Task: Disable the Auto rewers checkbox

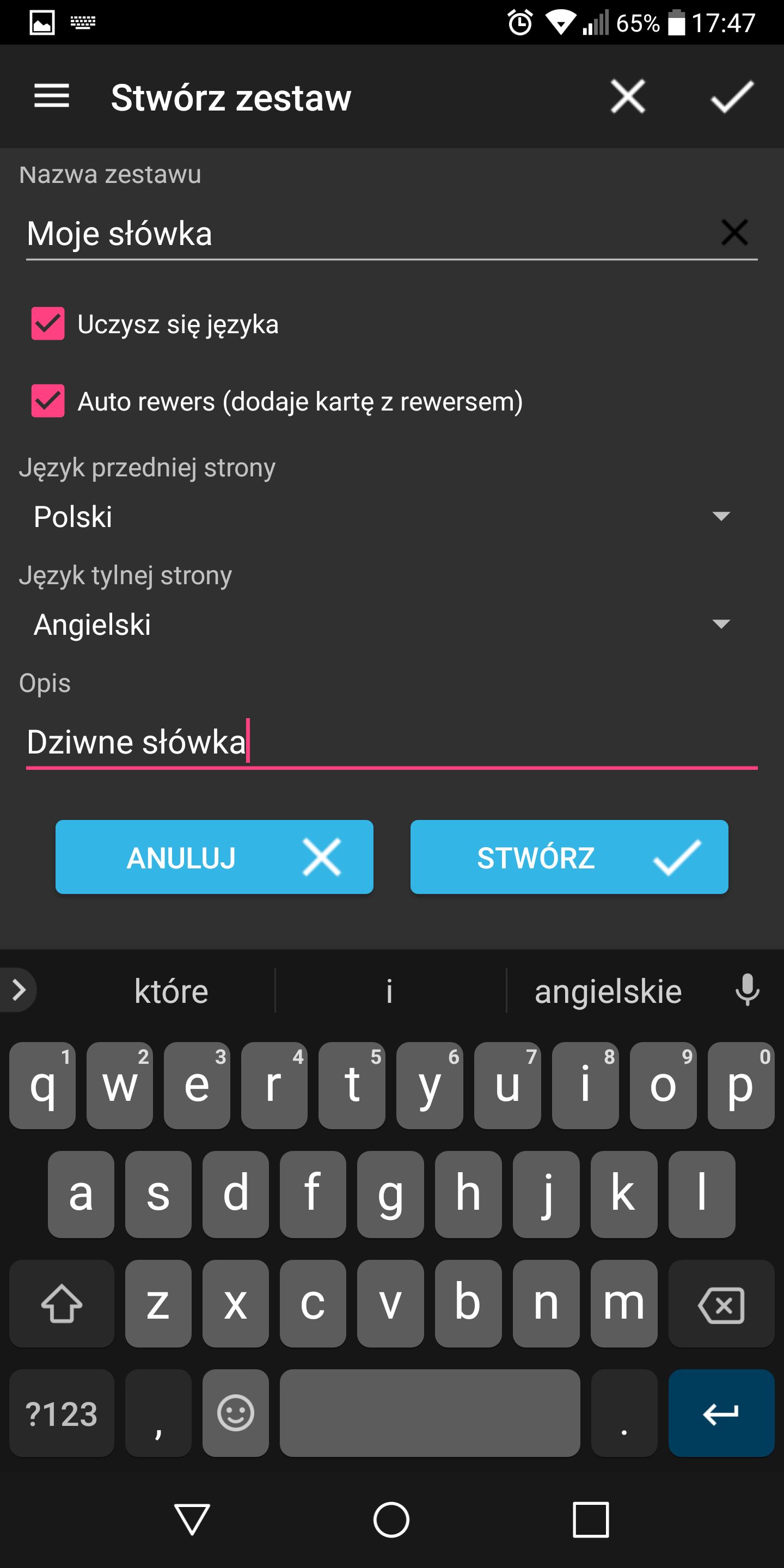Action: pos(47,401)
